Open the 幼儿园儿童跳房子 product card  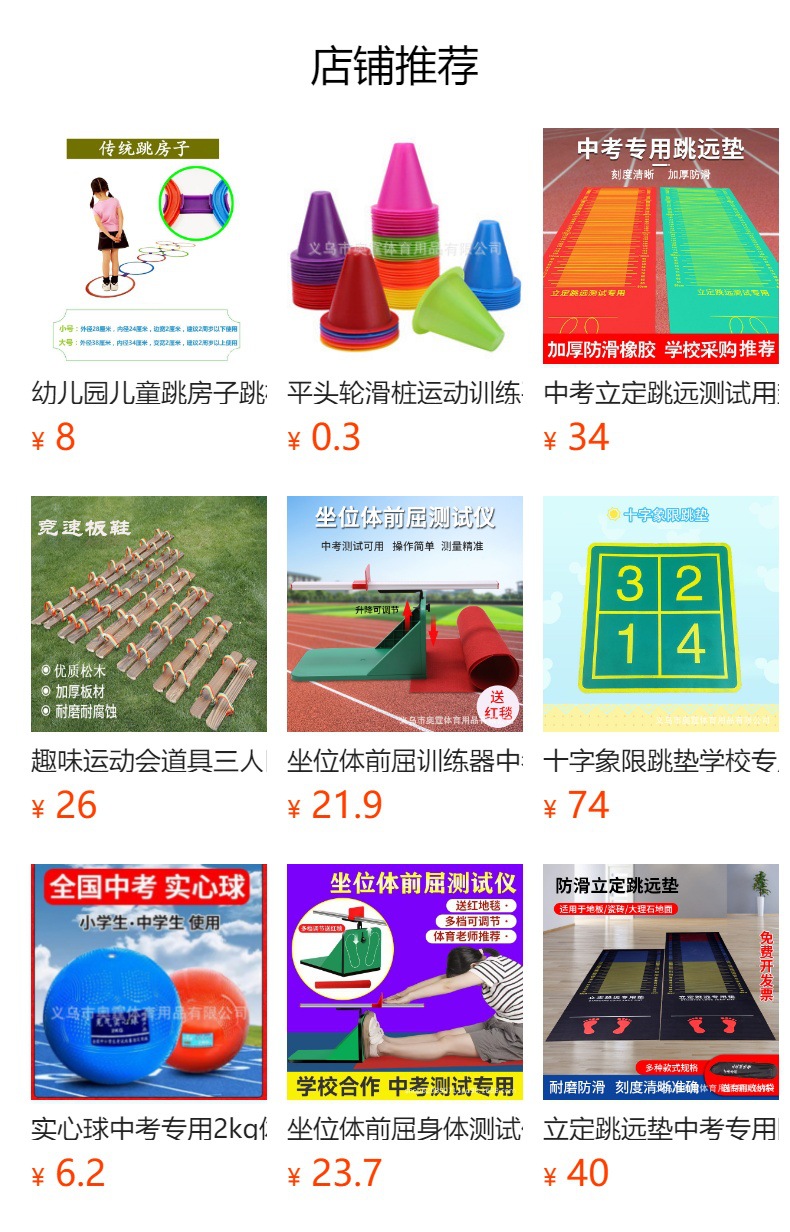click(149, 292)
